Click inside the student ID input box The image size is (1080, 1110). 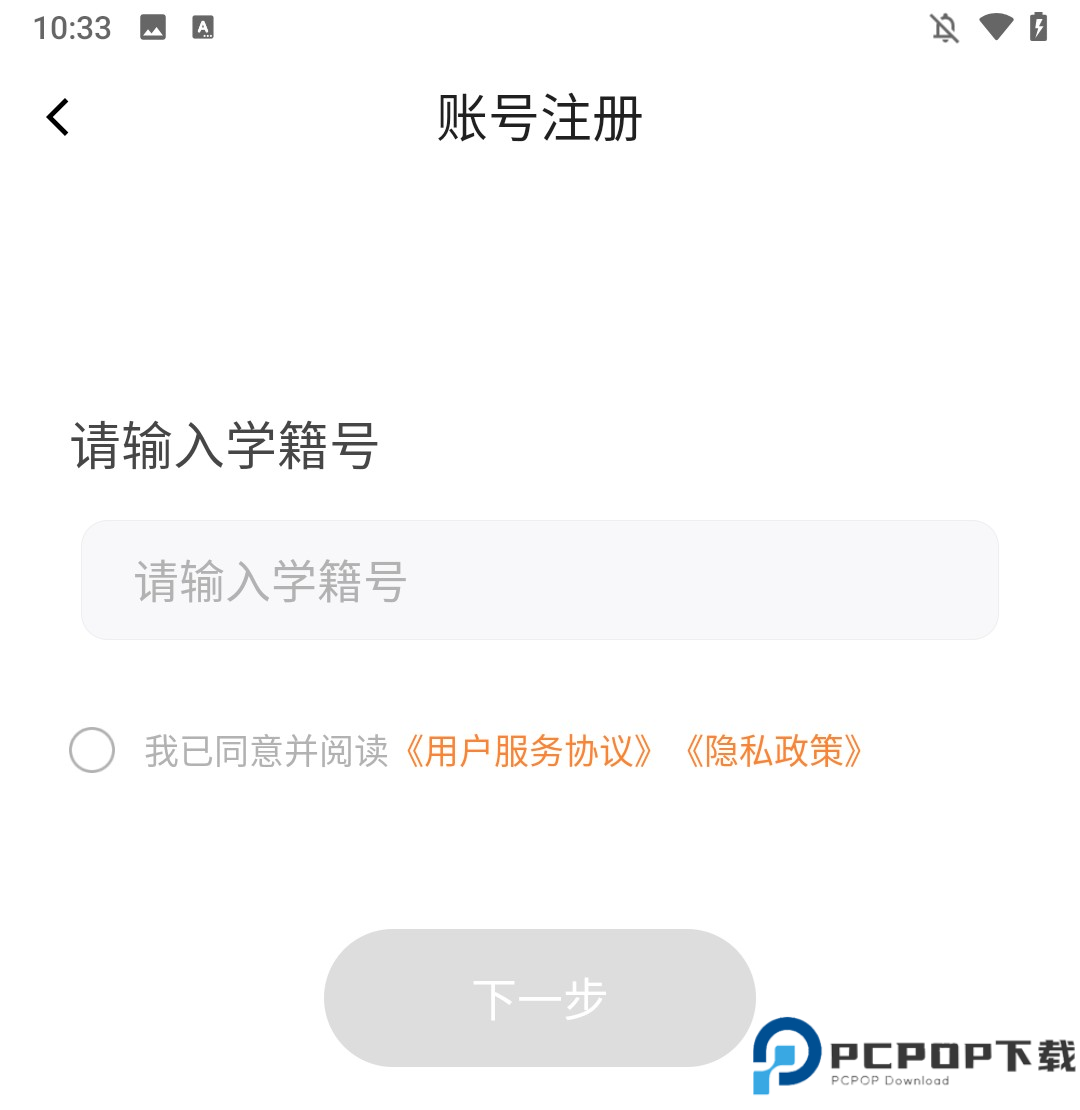click(539, 579)
